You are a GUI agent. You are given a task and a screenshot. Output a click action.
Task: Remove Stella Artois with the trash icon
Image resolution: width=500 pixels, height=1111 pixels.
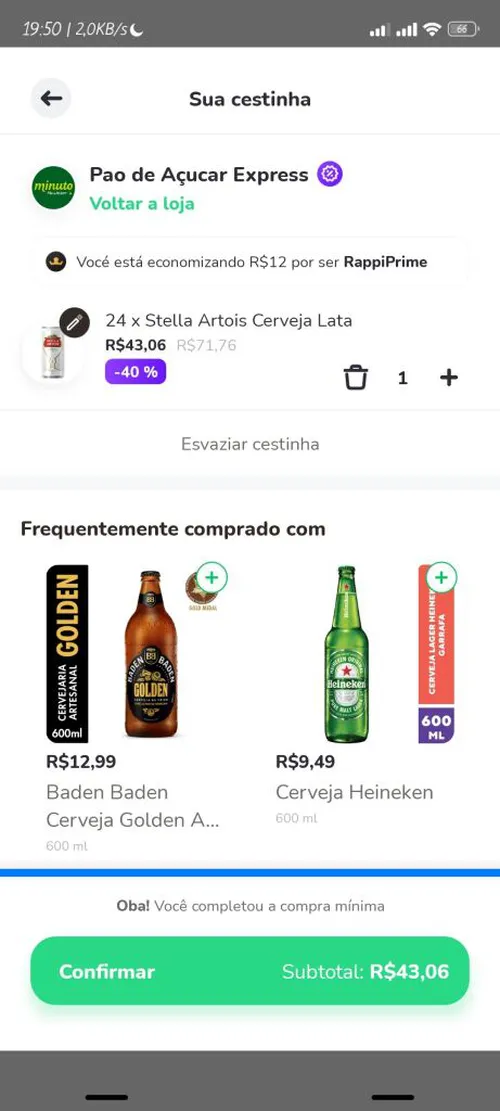[356, 378]
